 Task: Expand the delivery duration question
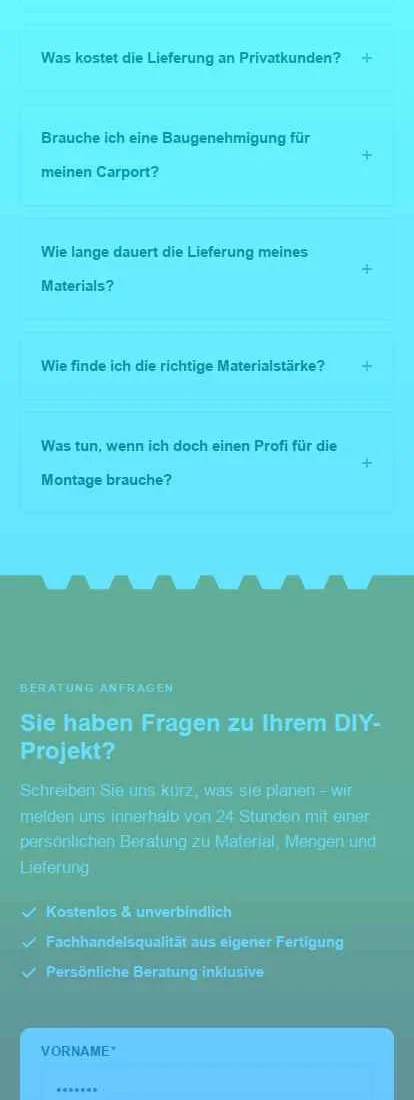point(207,269)
